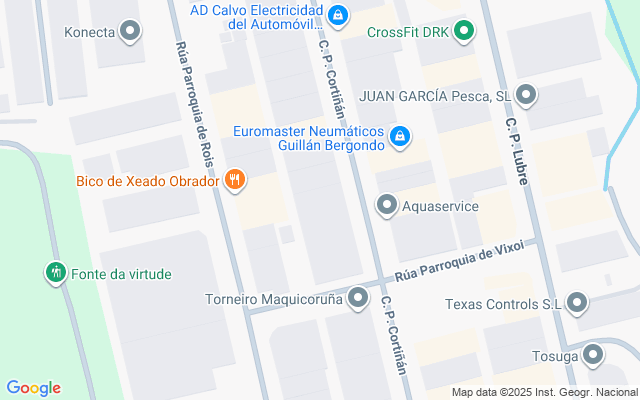The height and width of the screenshot is (400, 640).
Task: Select AD Calvo Electricidad del Automóvil pin
Action: 339,15
